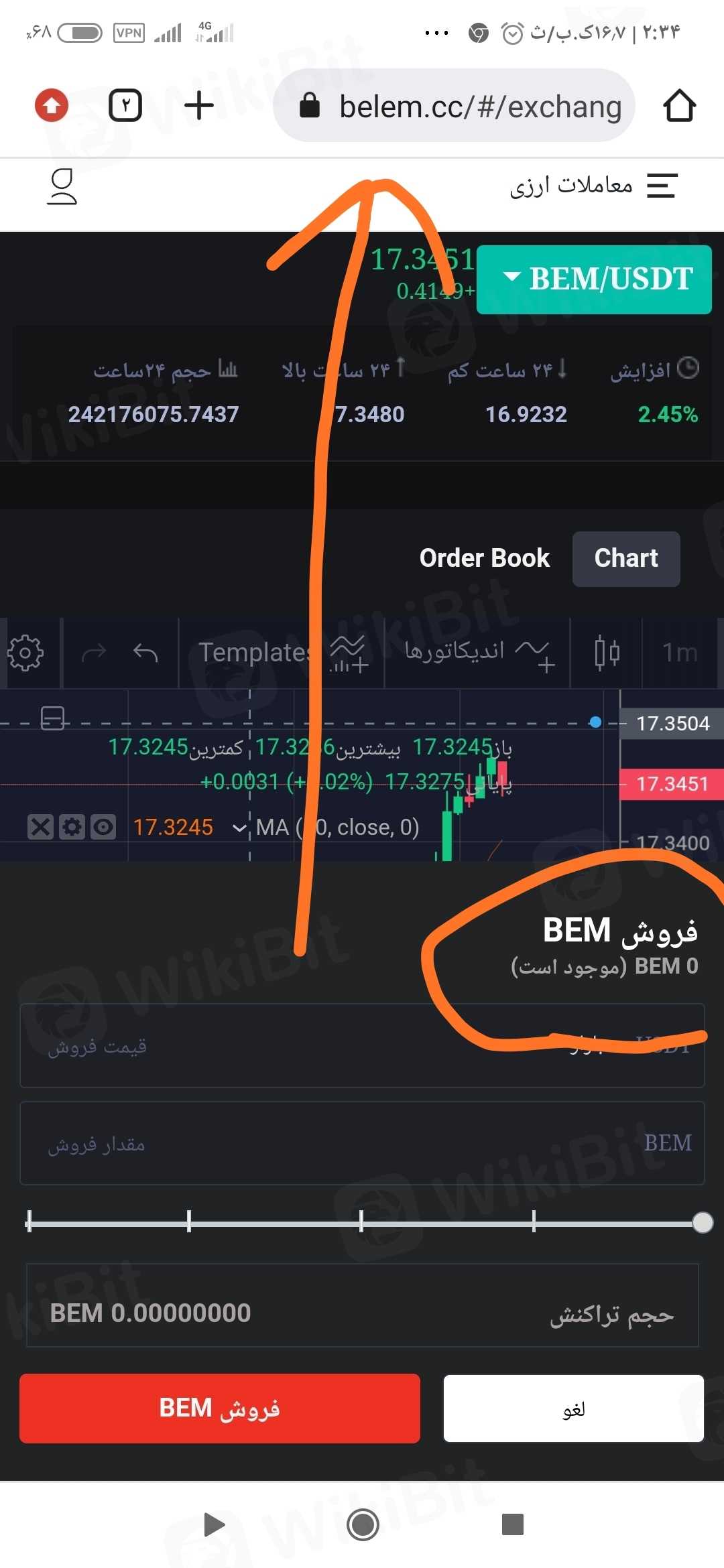Viewport: 724px width, 1568px height.
Task: Change the candlestick chart type
Action: [607, 652]
